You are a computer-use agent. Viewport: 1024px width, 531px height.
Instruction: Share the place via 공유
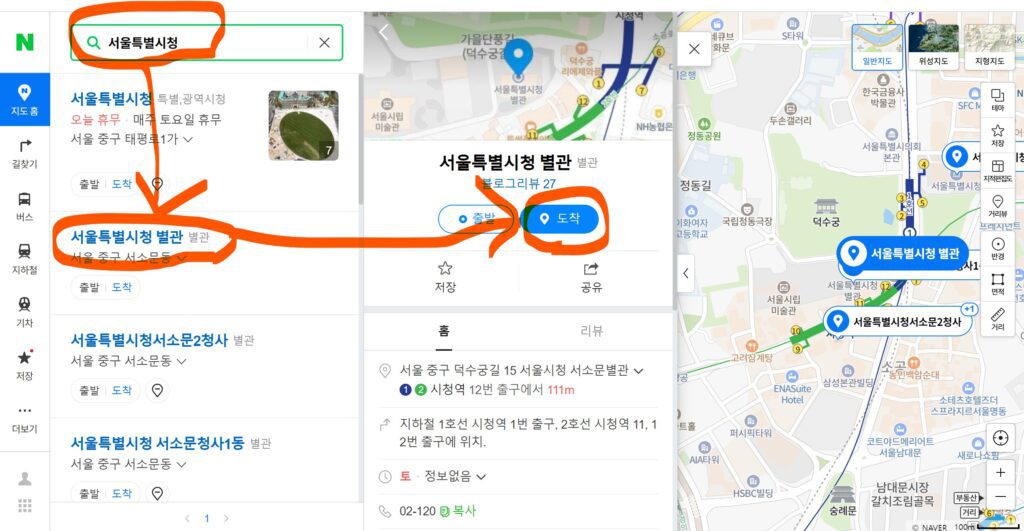point(591,276)
